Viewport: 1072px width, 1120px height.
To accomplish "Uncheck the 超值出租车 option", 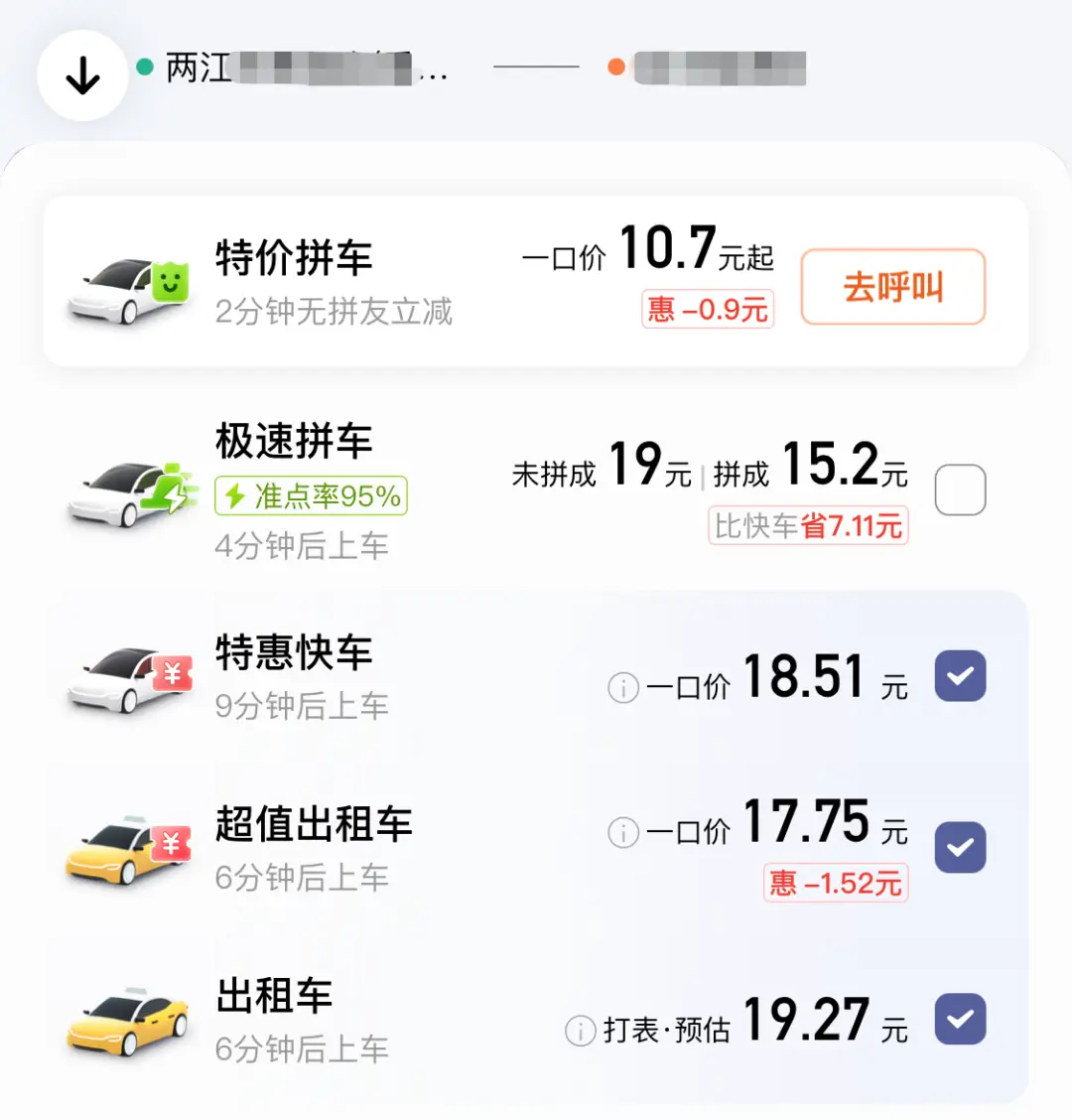I will click(x=960, y=848).
